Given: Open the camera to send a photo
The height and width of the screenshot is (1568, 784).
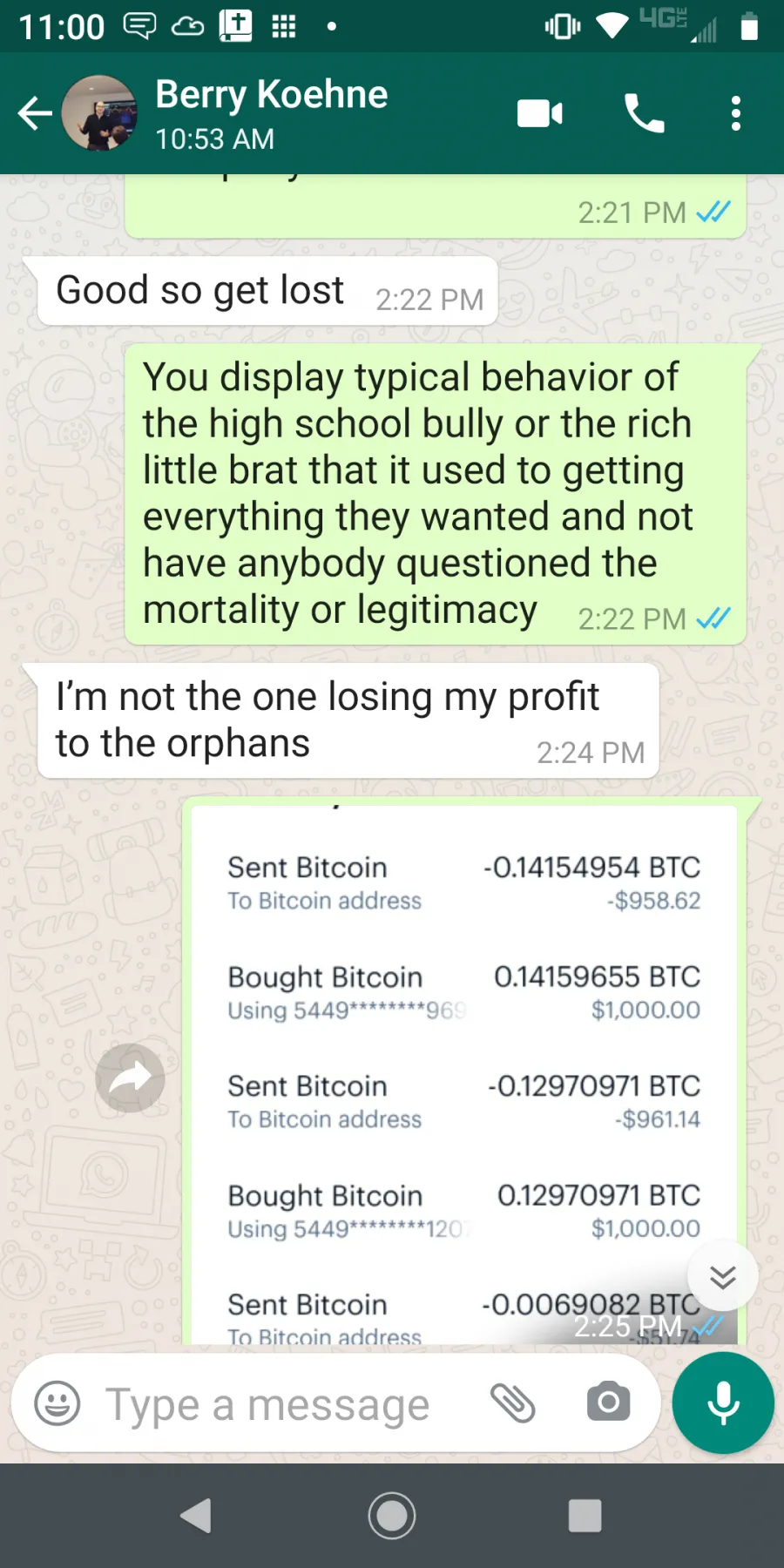Looking at the screenshot, I should [608, 1402].
